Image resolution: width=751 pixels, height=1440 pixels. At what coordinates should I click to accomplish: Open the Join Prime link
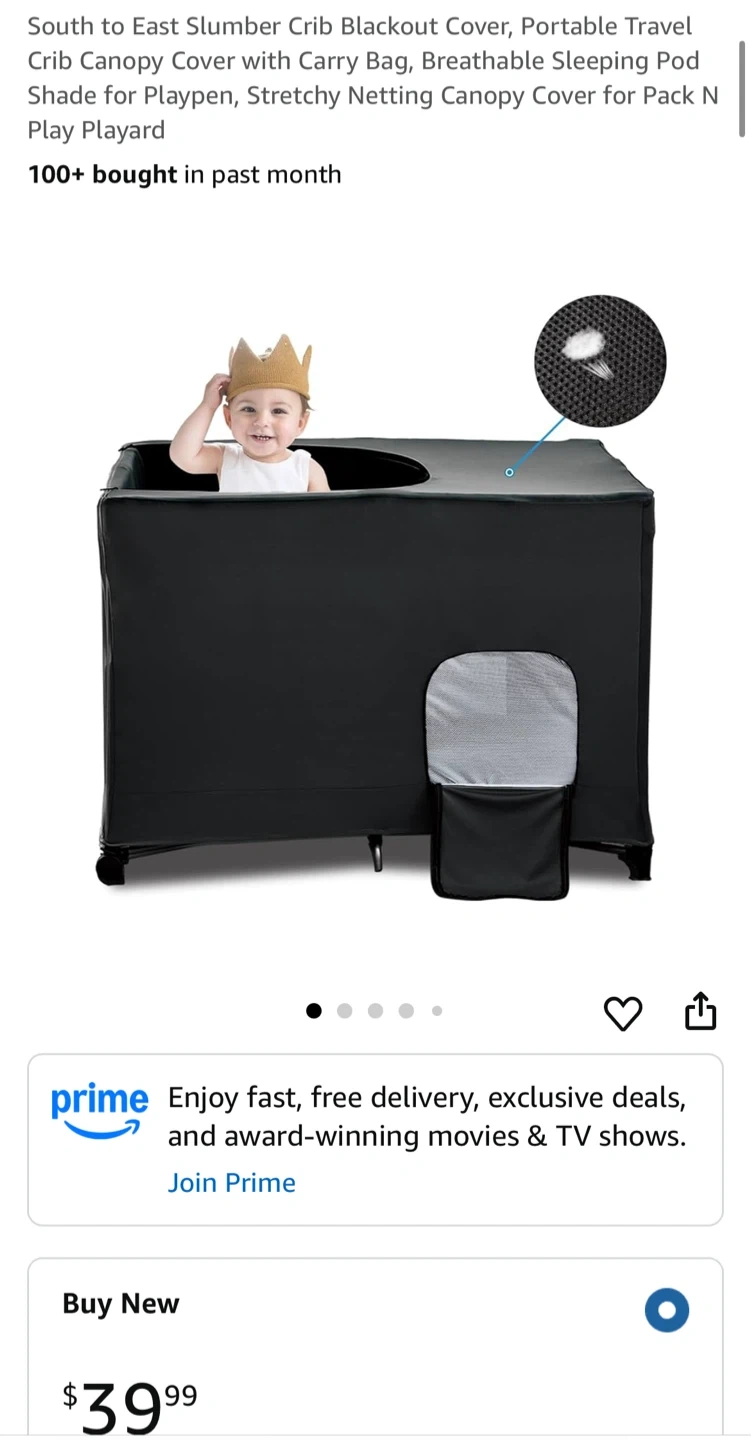coord(232,1182)
